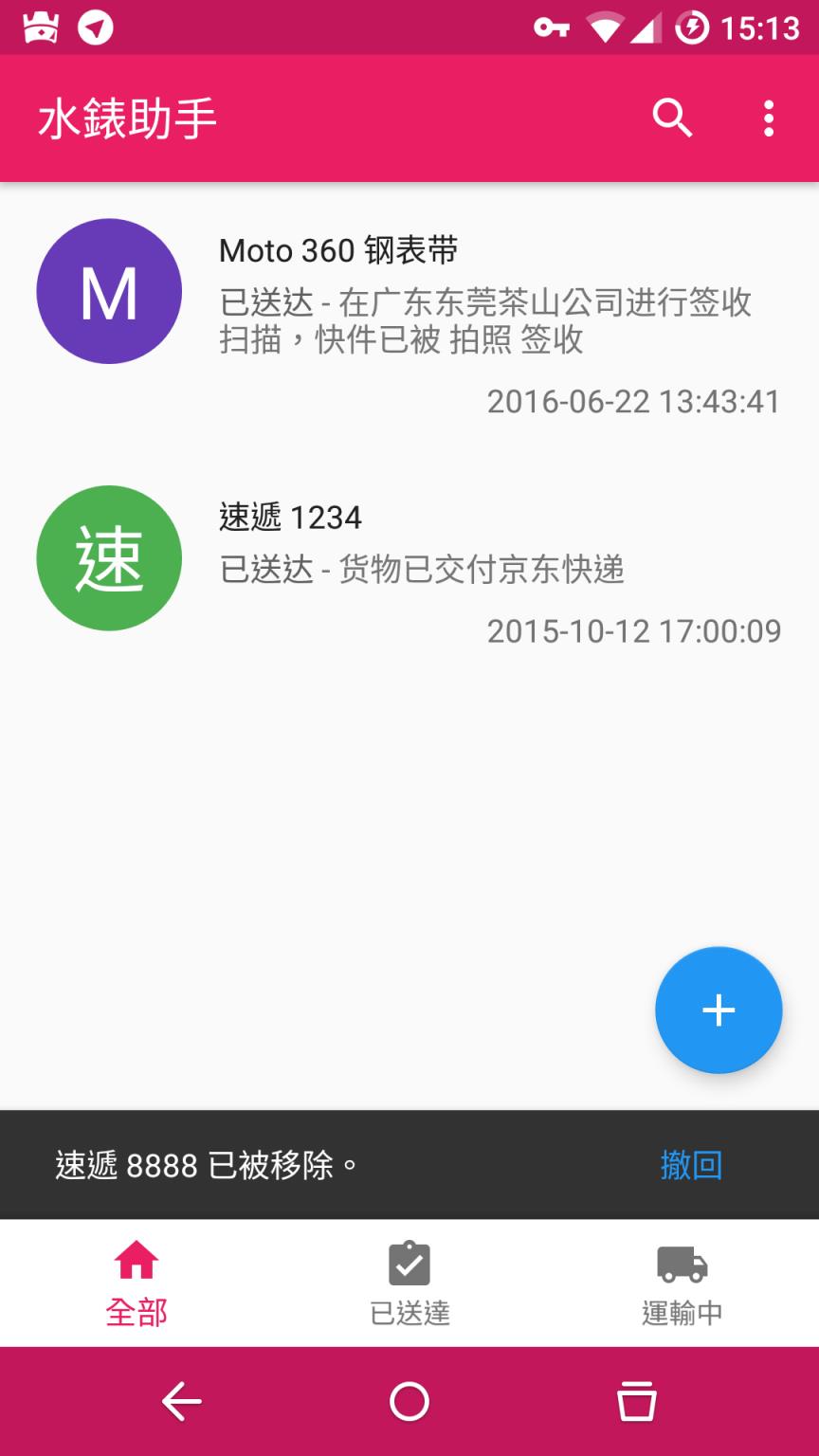The height and width of the screenshot is (1456, 819).
Task: Open the overflow menu
Action: [x=768, y=118]
